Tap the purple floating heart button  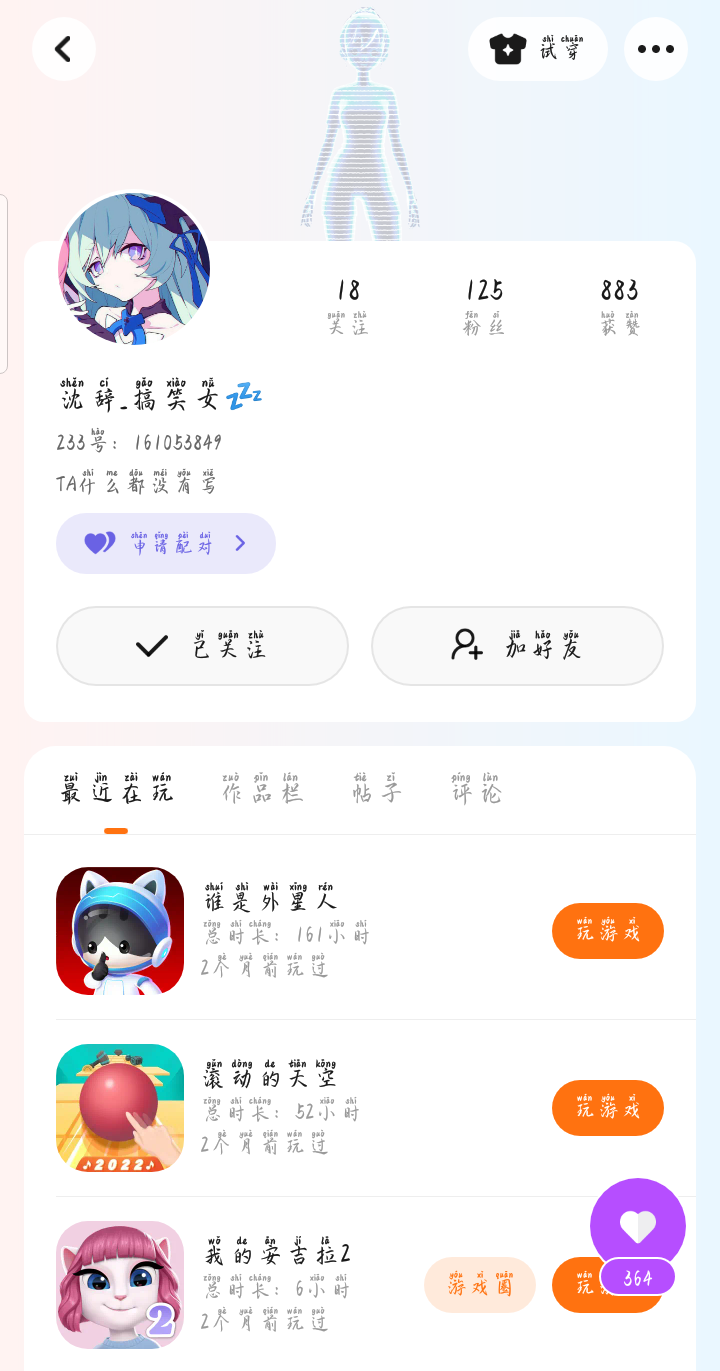pos(637,1224)
